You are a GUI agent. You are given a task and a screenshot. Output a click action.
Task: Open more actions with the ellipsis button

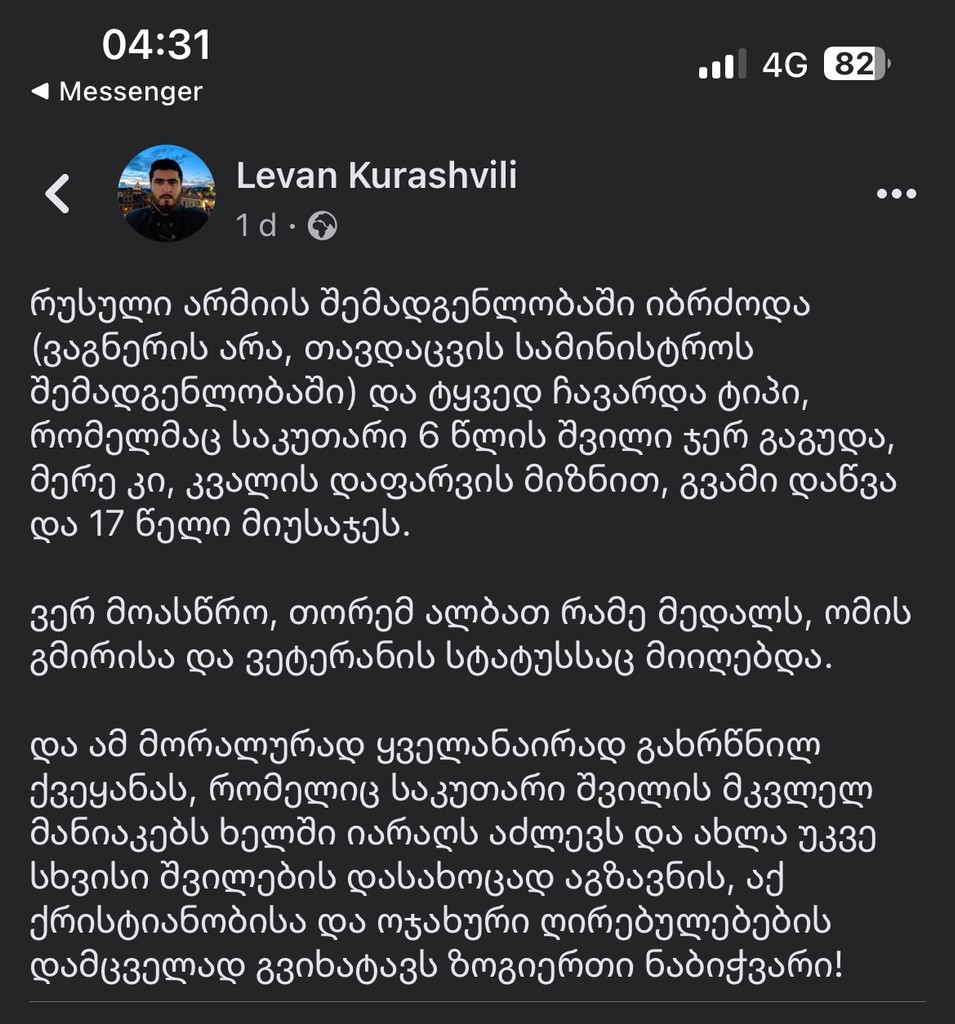(899, 194)
